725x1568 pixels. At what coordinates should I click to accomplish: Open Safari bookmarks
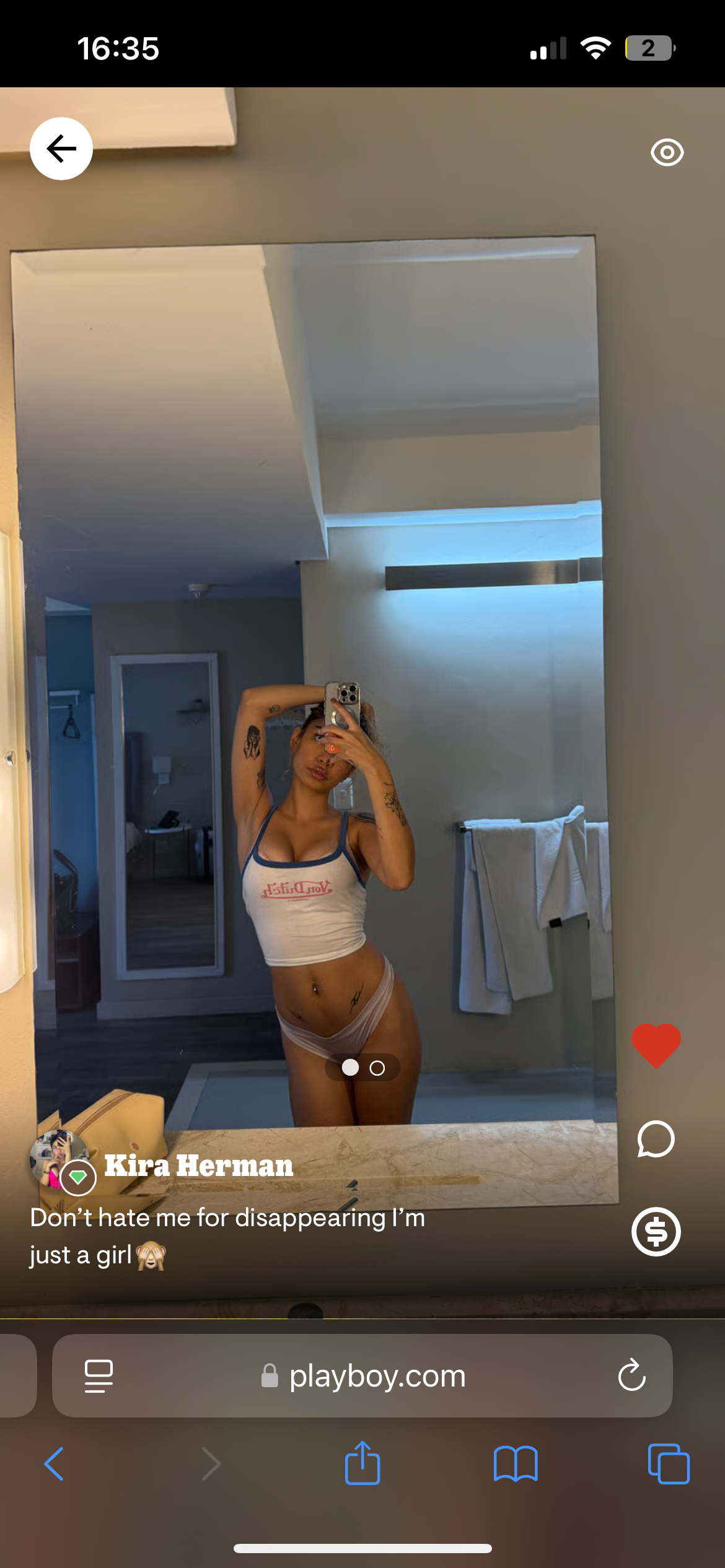pyautogui.click(x=515, y=1465)
